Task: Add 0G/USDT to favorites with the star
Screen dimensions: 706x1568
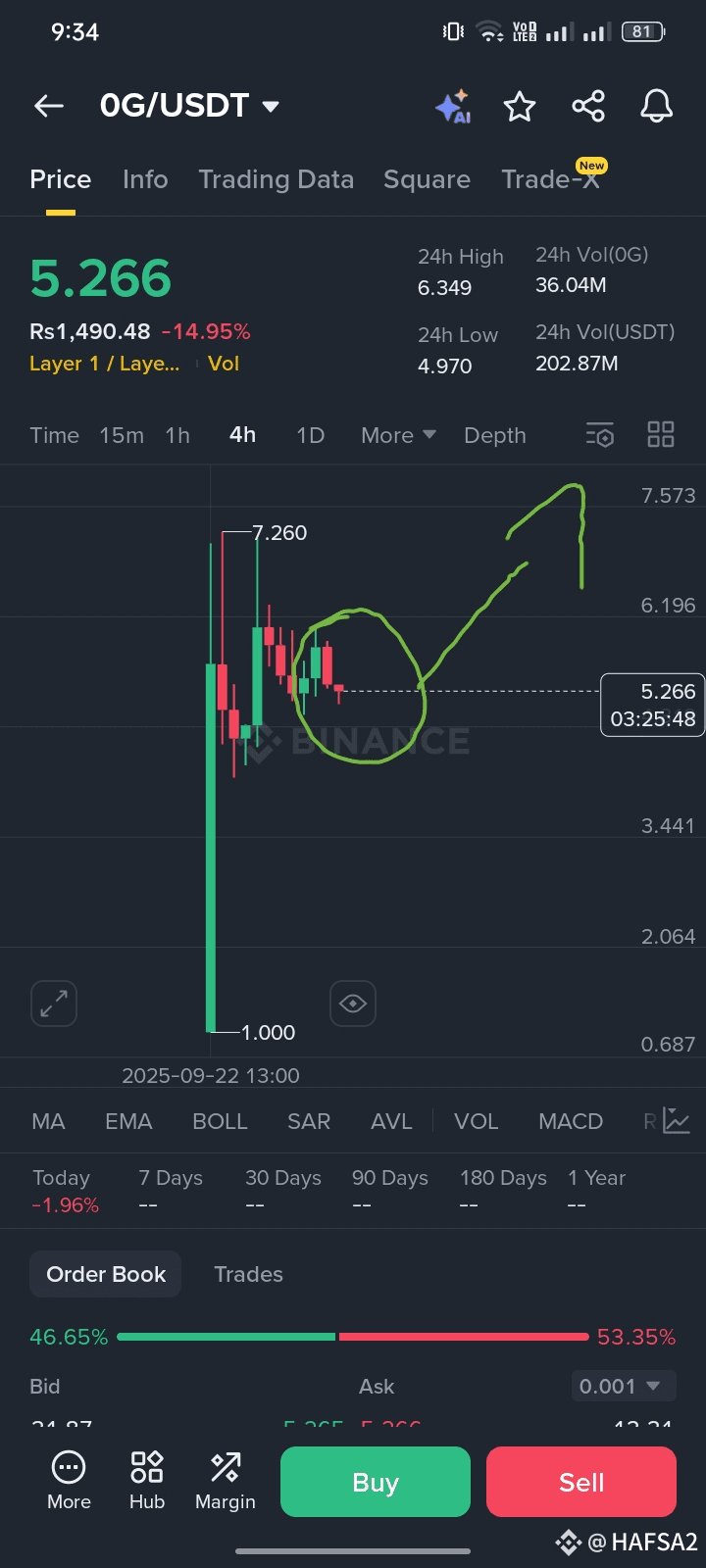Action: pos(520,106)
